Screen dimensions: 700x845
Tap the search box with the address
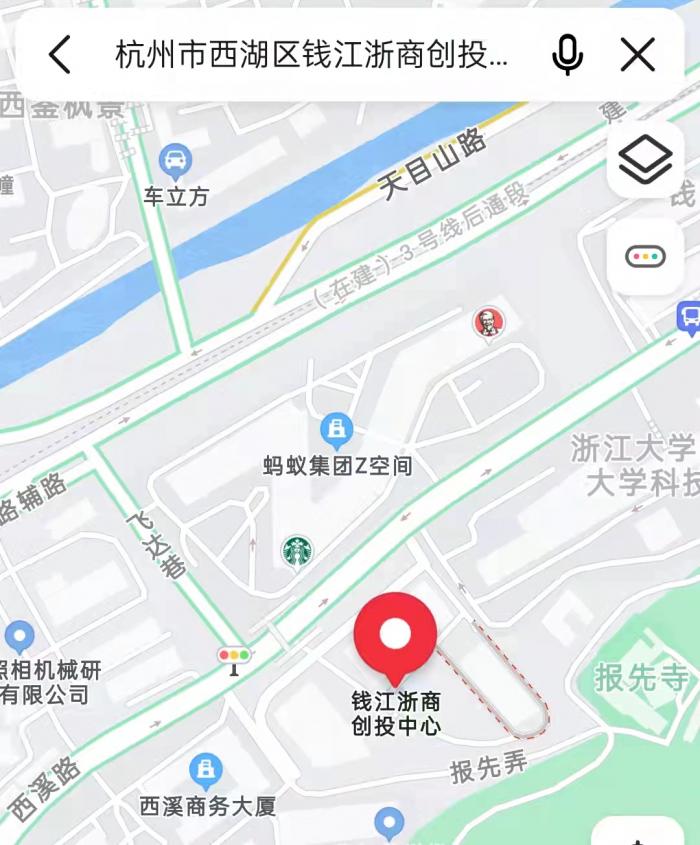point(312,54)
